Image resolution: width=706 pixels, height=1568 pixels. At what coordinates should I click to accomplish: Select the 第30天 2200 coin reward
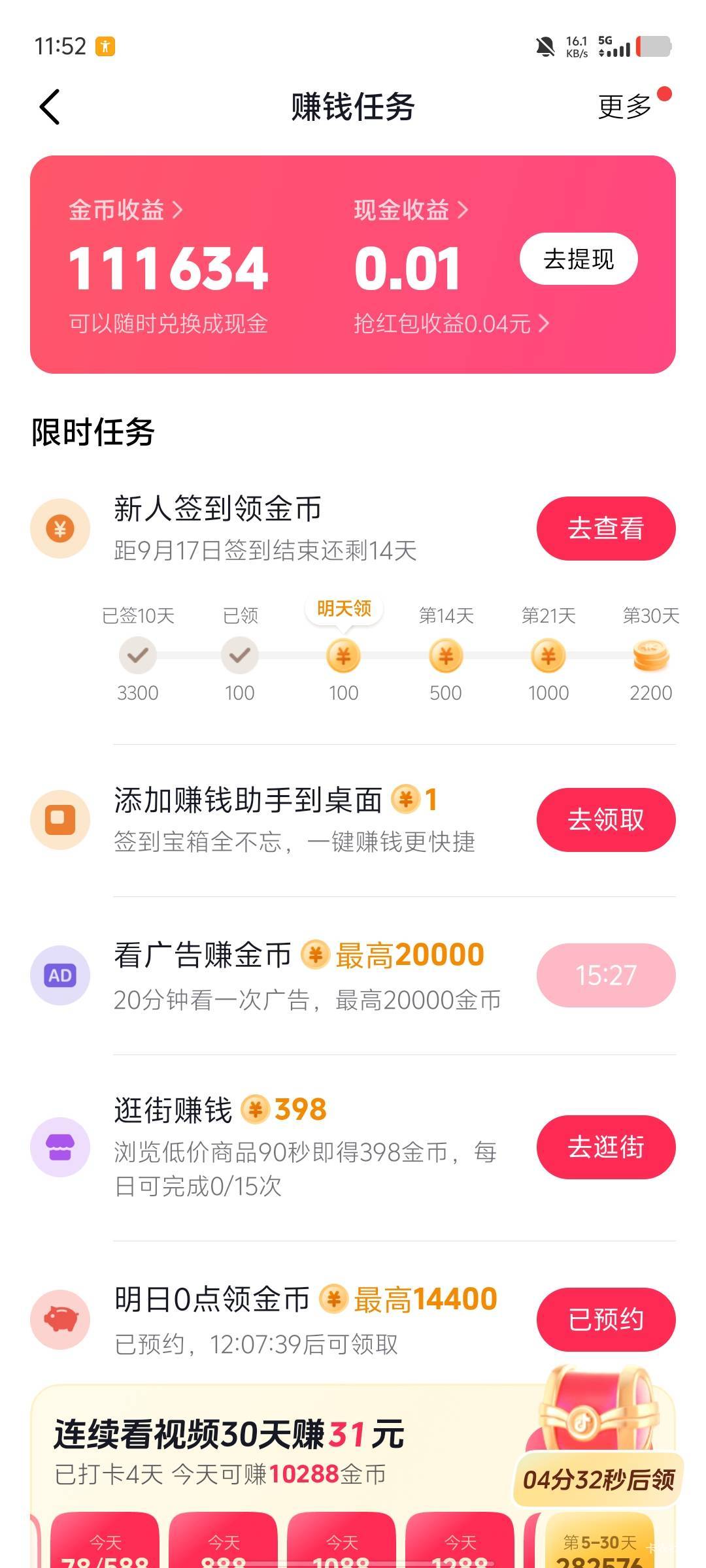(651, 657)
